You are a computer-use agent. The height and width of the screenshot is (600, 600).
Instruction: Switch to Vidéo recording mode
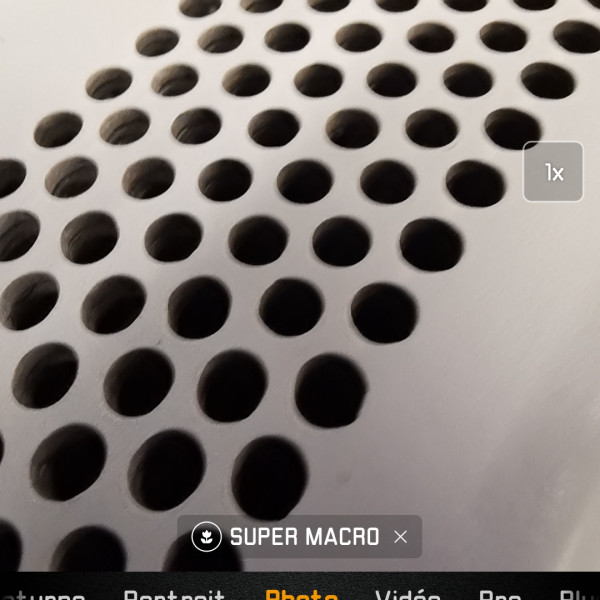coord(407,595)
